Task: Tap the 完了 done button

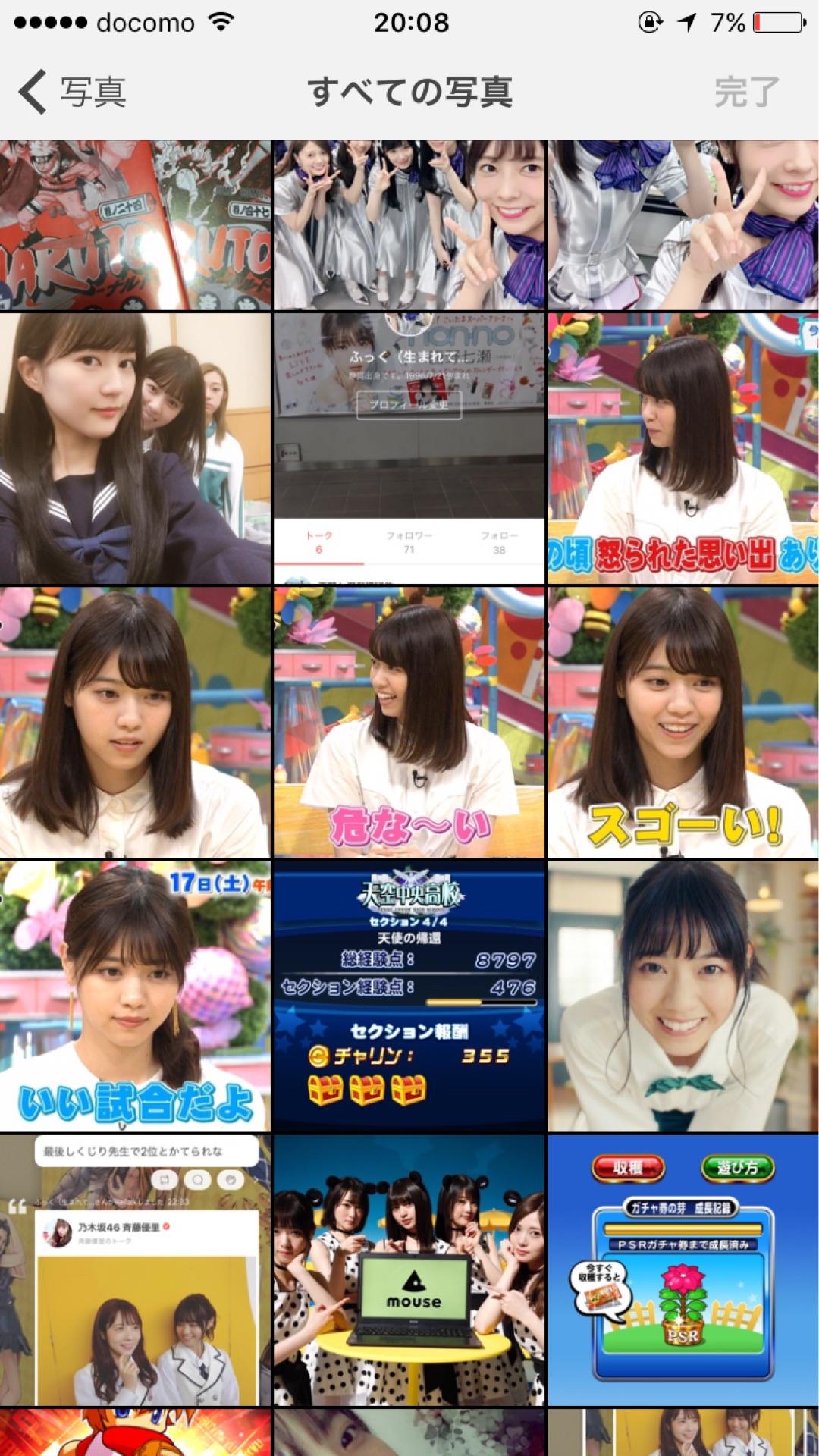Action: (x=746, y=92)
